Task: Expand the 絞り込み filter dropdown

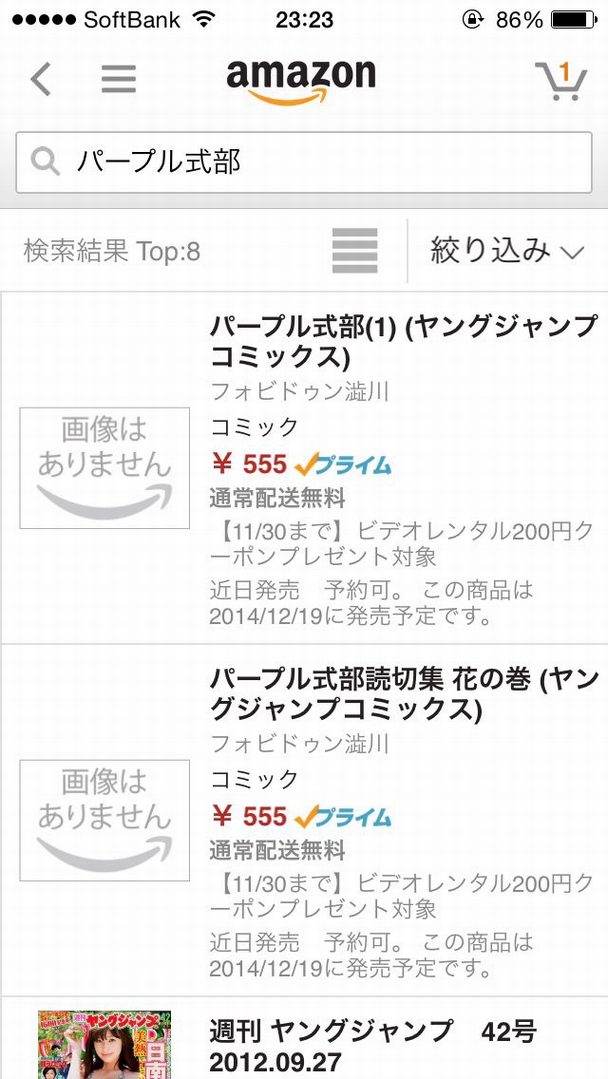Action: point(507,250)
